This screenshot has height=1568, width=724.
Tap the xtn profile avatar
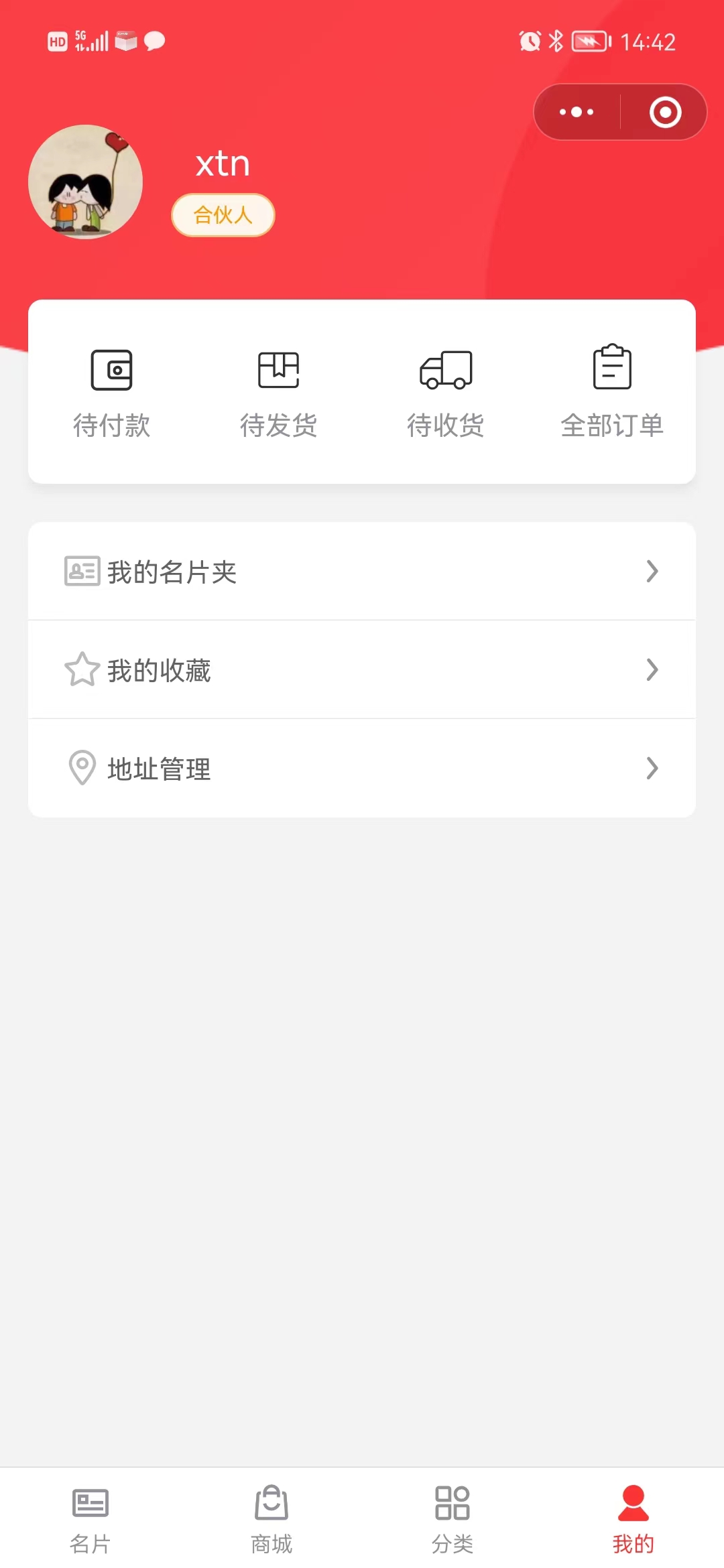[85, 182]
